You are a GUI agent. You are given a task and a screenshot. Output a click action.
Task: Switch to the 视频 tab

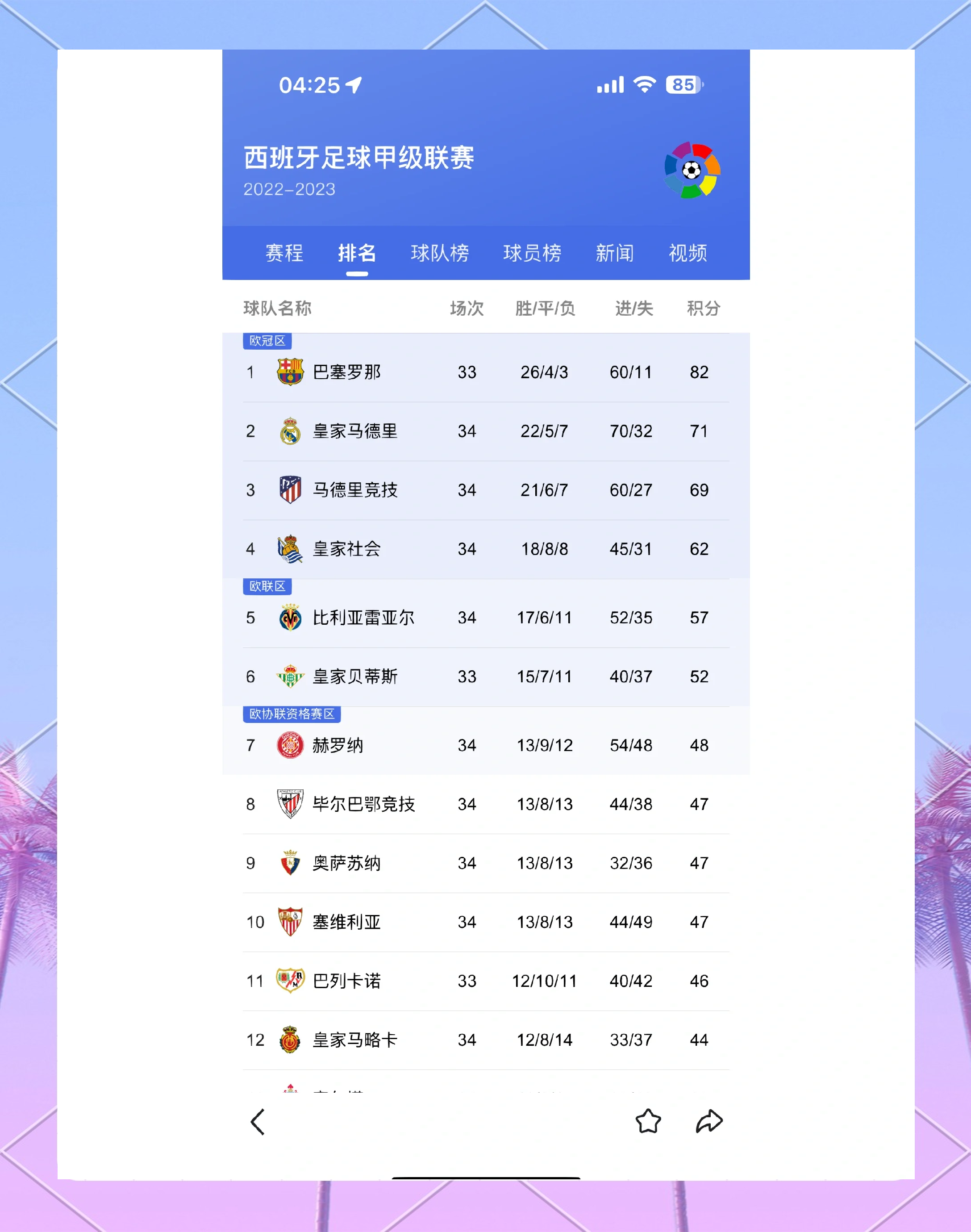[688, 253]
